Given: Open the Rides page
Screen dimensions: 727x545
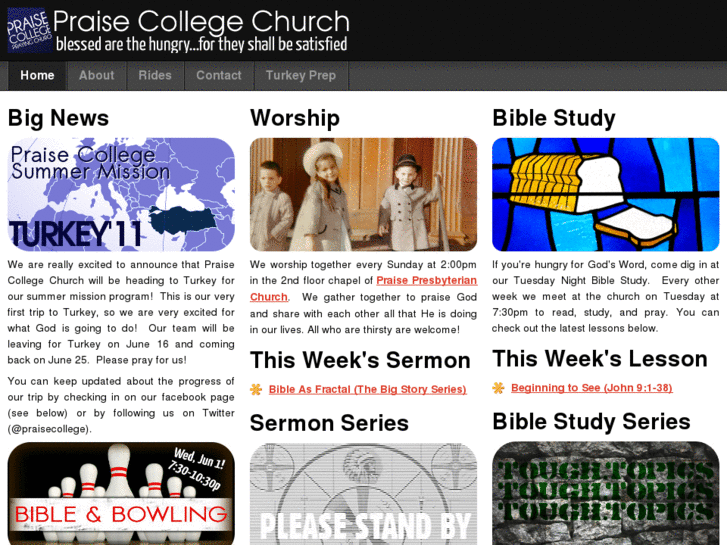Looking at the screenshot, I should 155,76.
